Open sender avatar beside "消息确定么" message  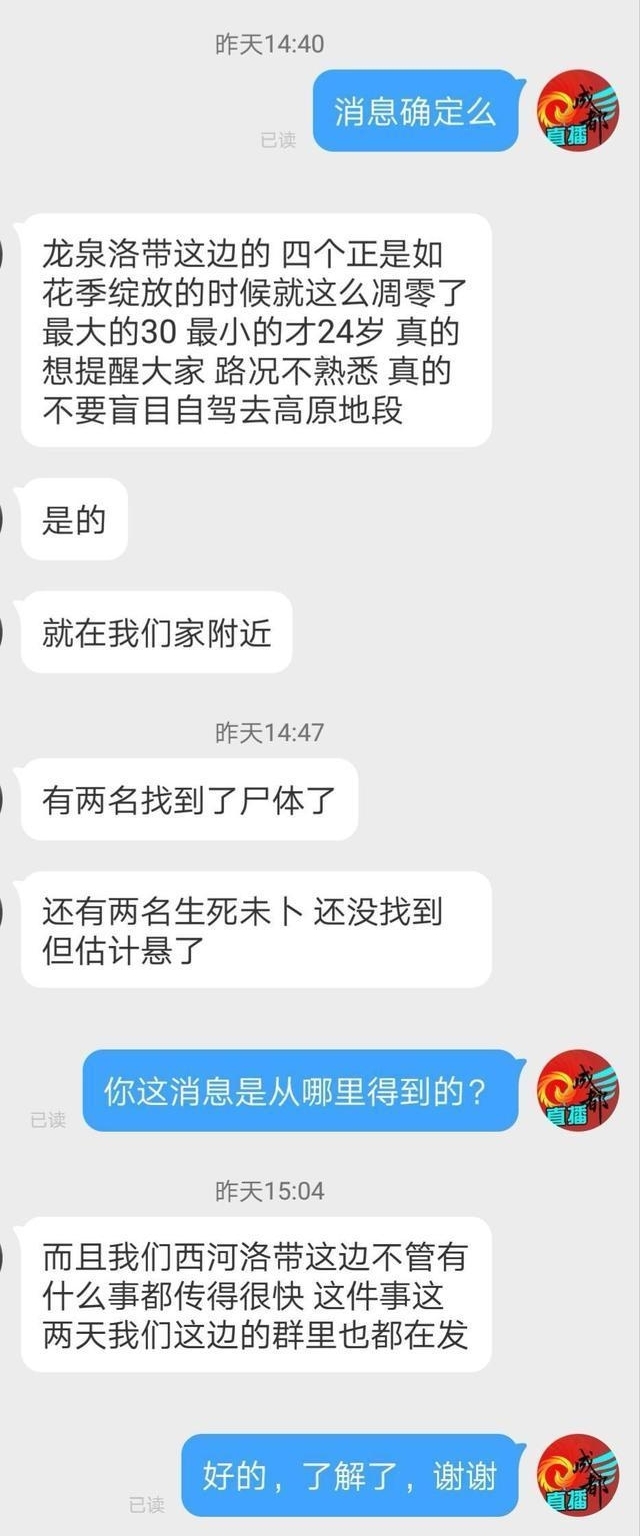pos(577,111)
